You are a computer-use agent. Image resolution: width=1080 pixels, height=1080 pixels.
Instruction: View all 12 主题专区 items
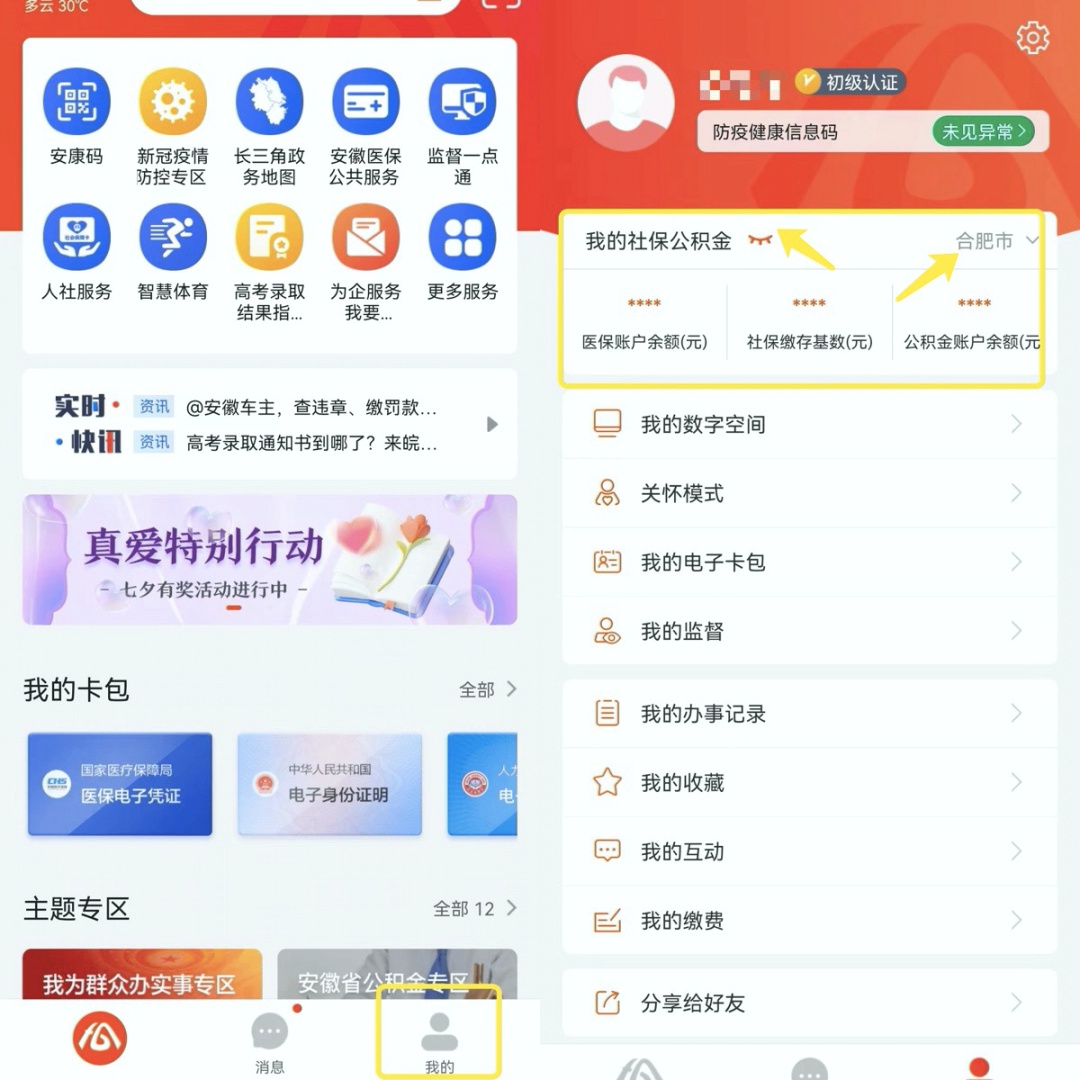coord(475,909)
